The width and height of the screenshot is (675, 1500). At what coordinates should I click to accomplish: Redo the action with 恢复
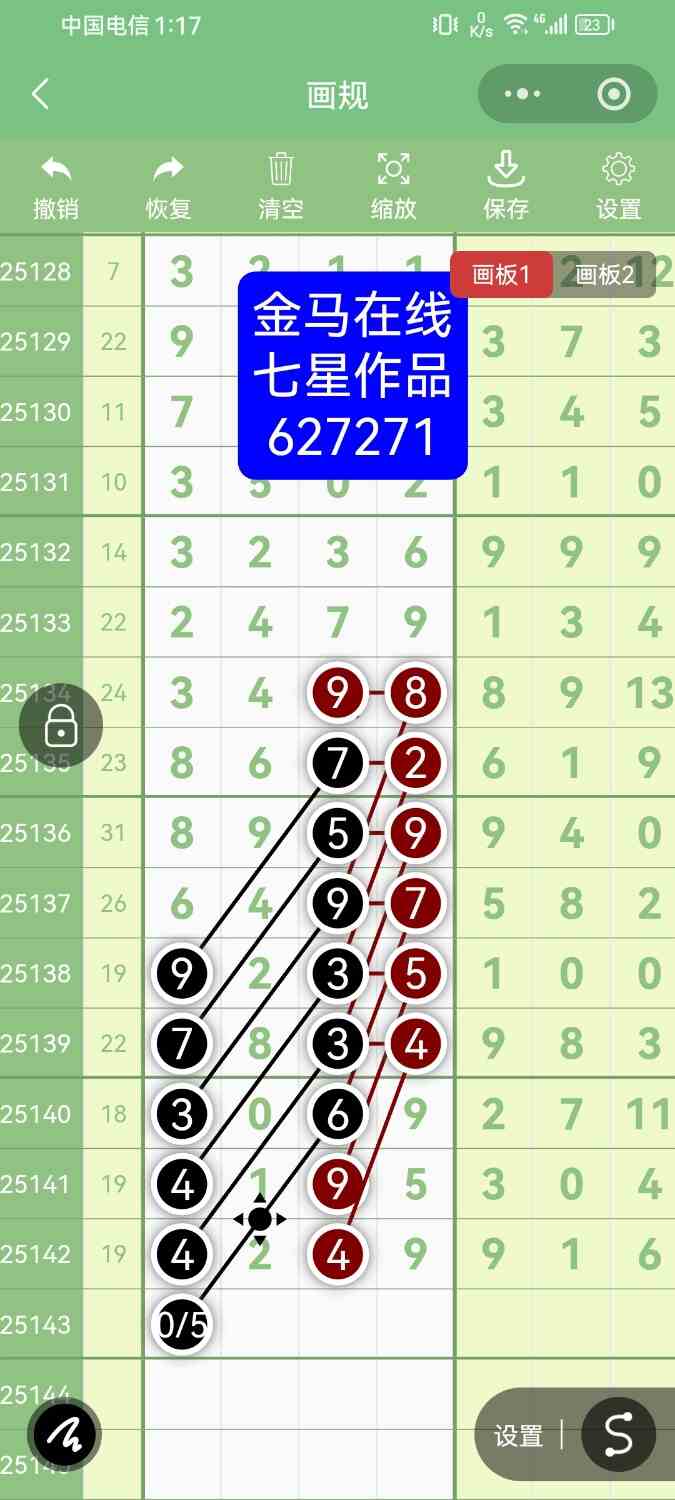(x=168, y=187)
